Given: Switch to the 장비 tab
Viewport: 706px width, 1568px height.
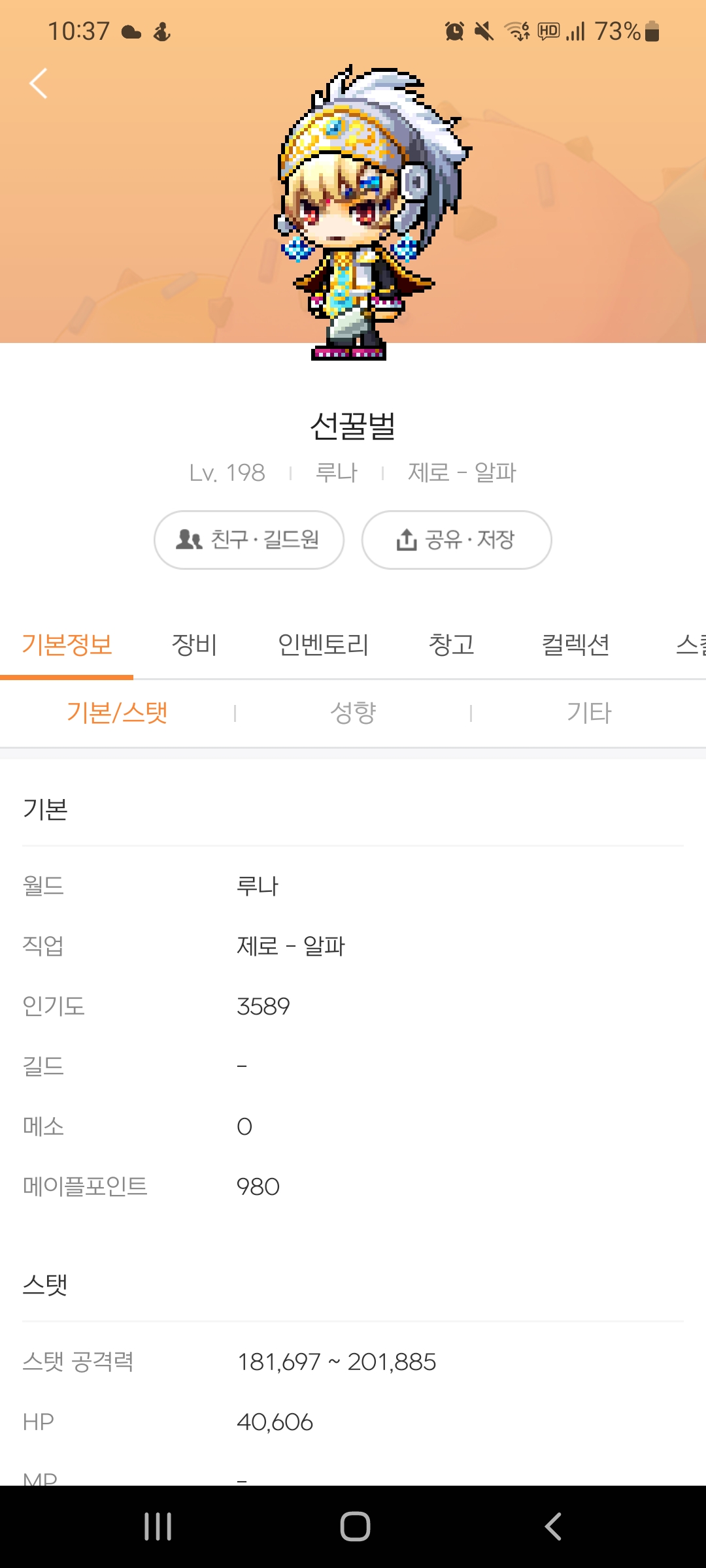Looking at the screenshot, I should tap(194, 644).
